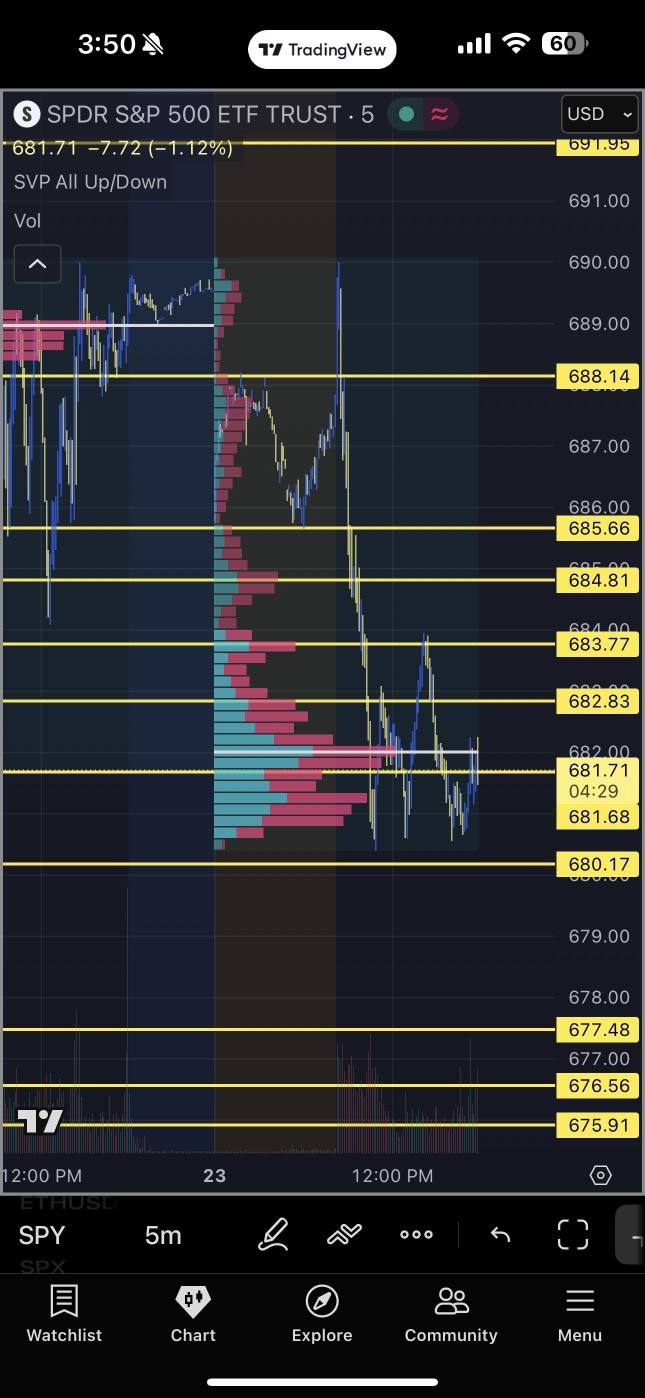Open chart settings gear on time axis
Screen dimensions: 645x1398
tap(601, 1175)
